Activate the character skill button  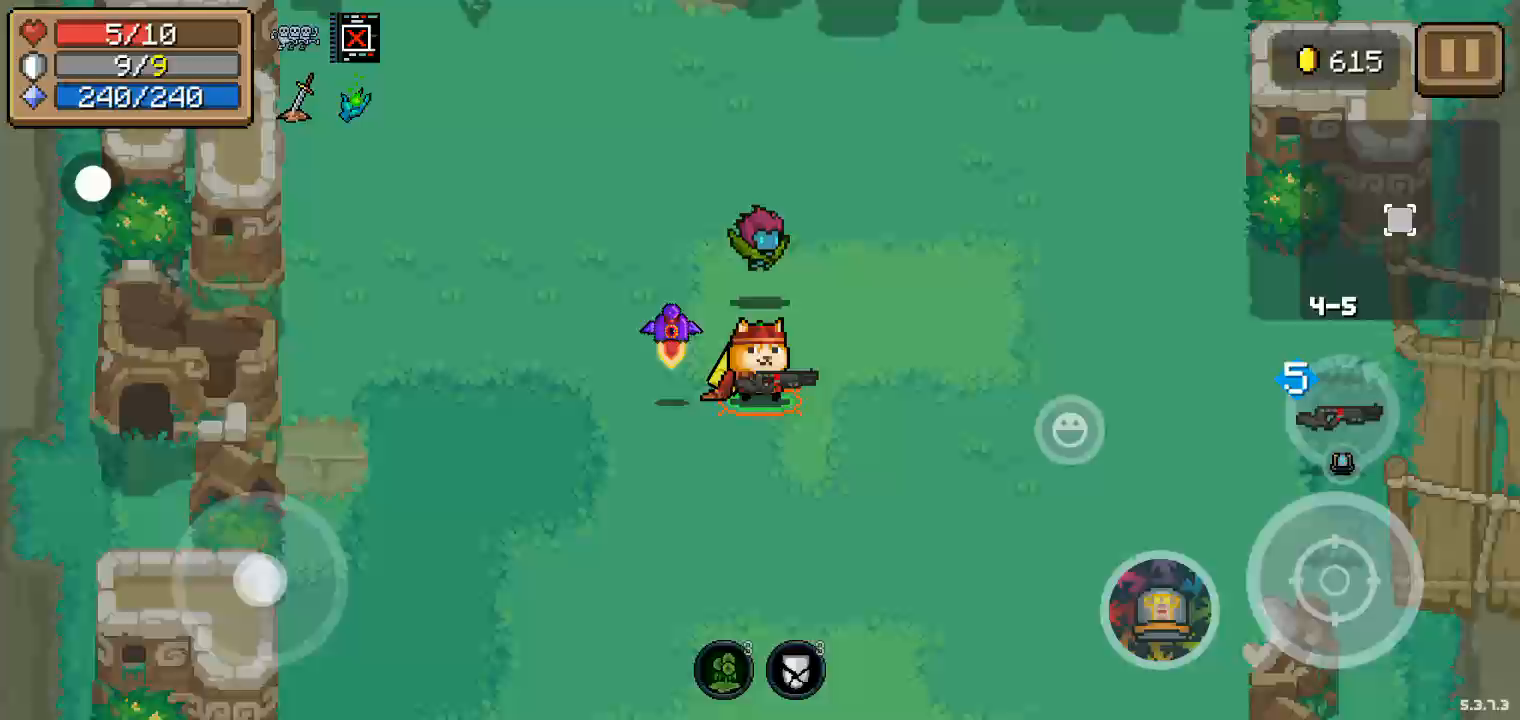coord(1159,609)
